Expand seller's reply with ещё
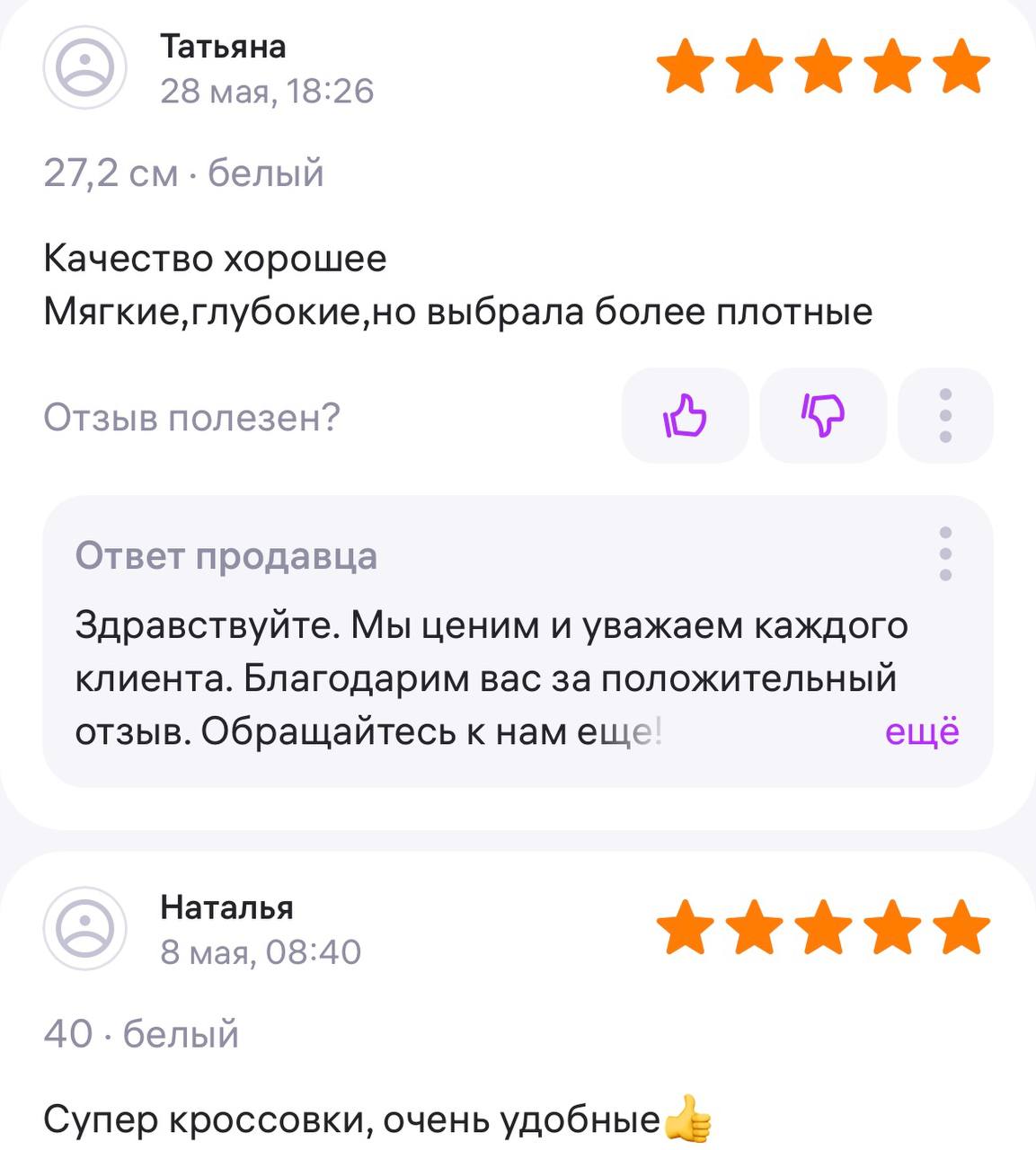The image size is (1036, 1150). point(922,732)
